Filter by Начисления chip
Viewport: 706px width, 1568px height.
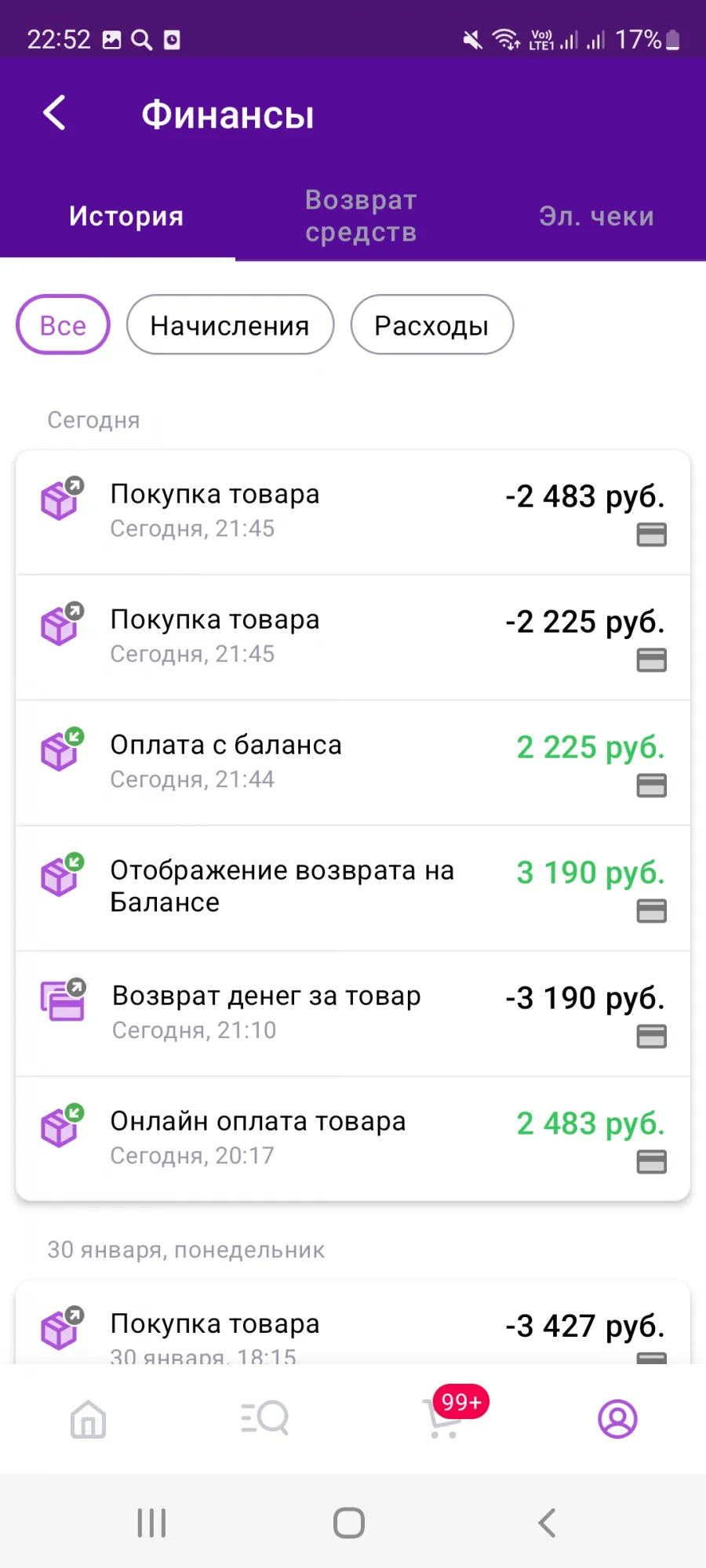[230, 325]
